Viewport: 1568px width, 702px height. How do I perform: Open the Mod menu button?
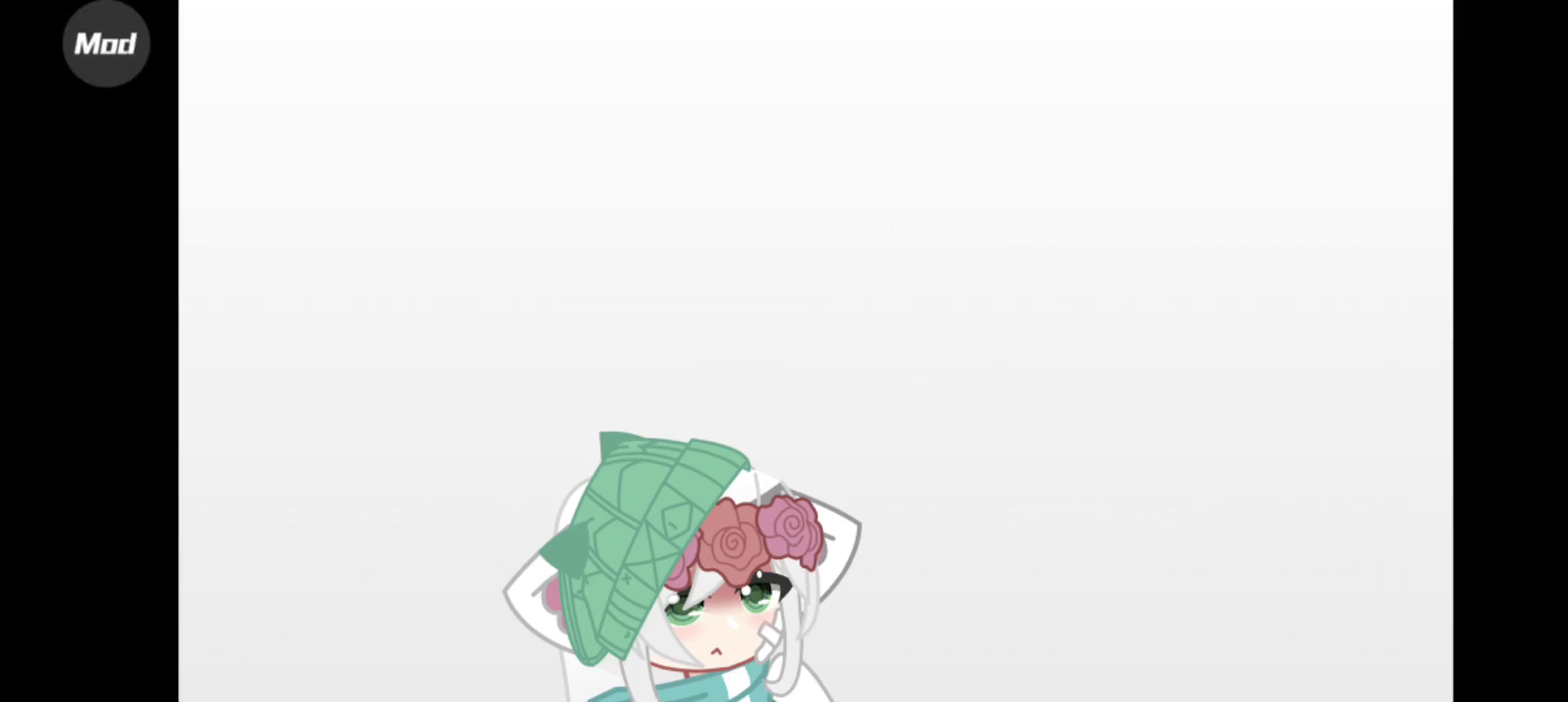click(106, 43)
